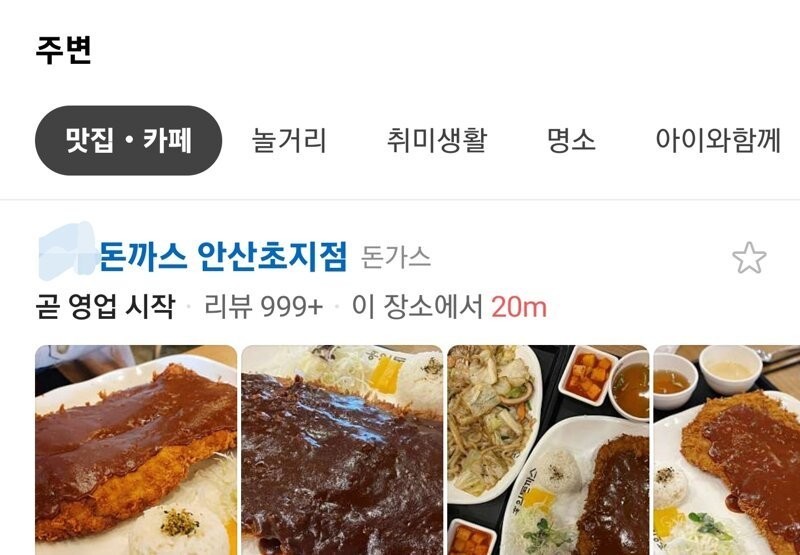Switch to the 놀거리 tab
Image resolution: width=800 pixels, height=555 pixels.
(289, 141)
